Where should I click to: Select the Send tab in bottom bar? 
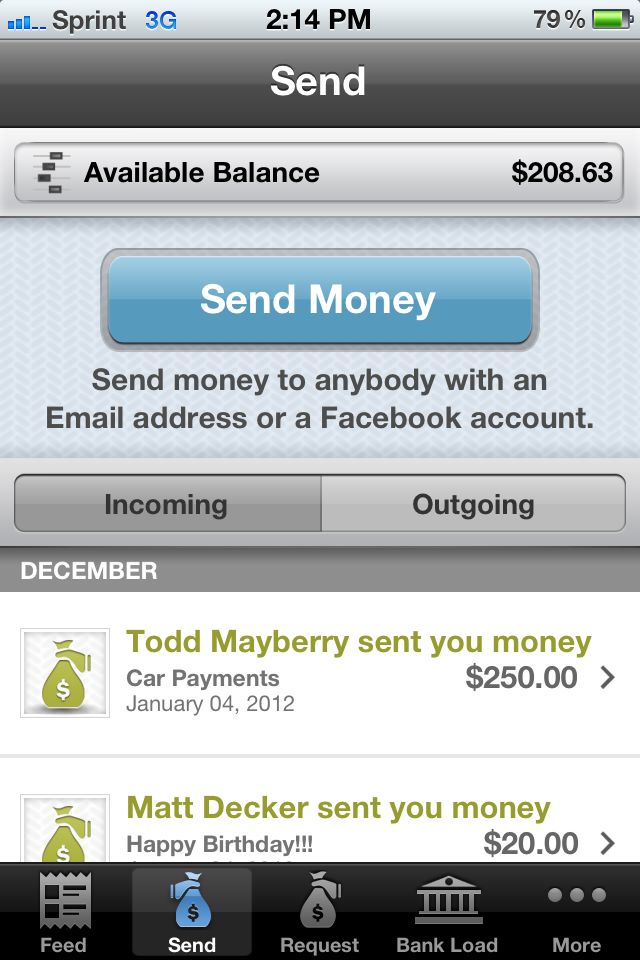pos(191,913)
